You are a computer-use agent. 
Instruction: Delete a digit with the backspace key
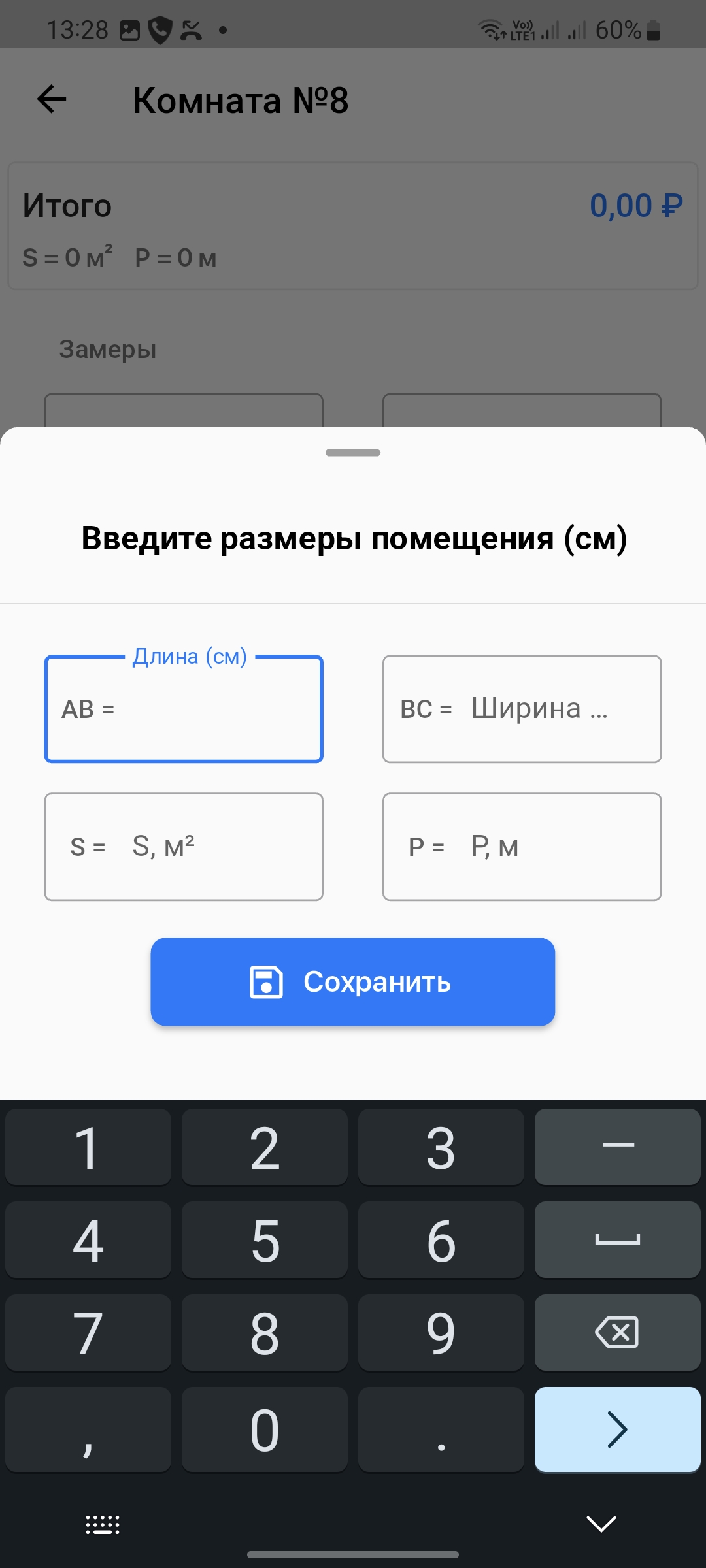(x=617, y=1333)
